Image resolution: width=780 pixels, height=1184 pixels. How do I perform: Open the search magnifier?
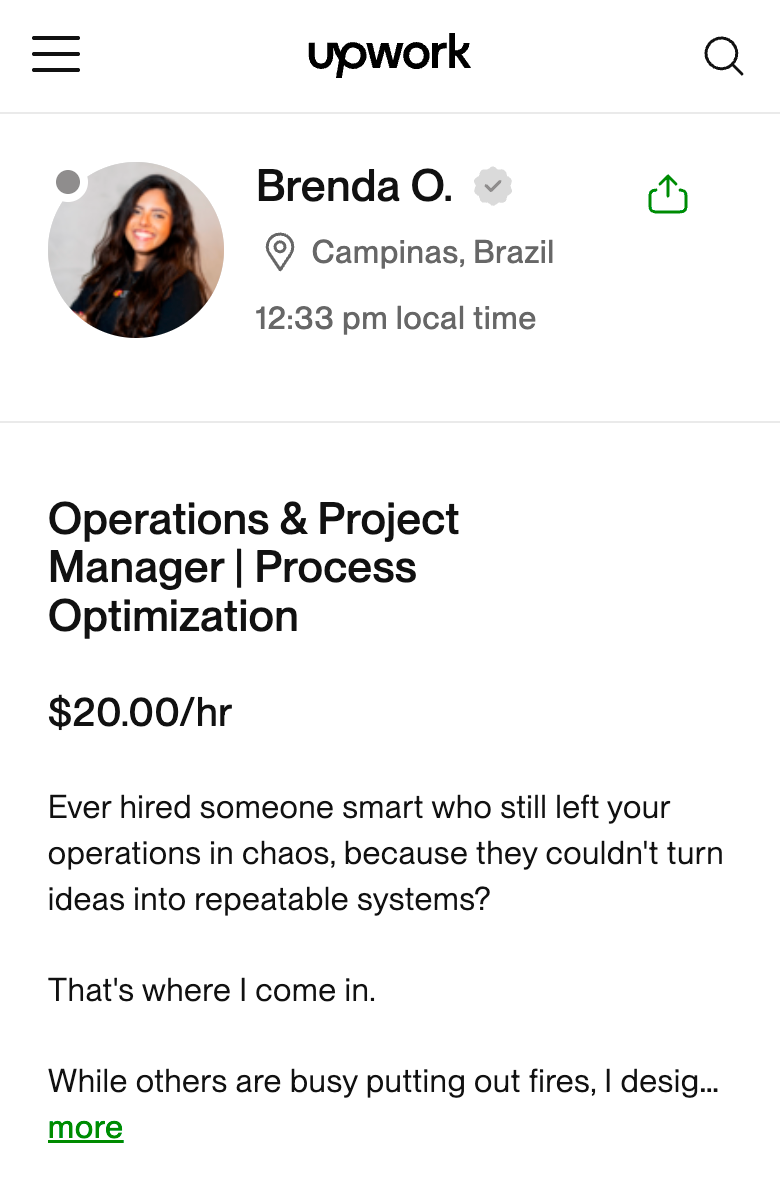click(x=723, y=56)
